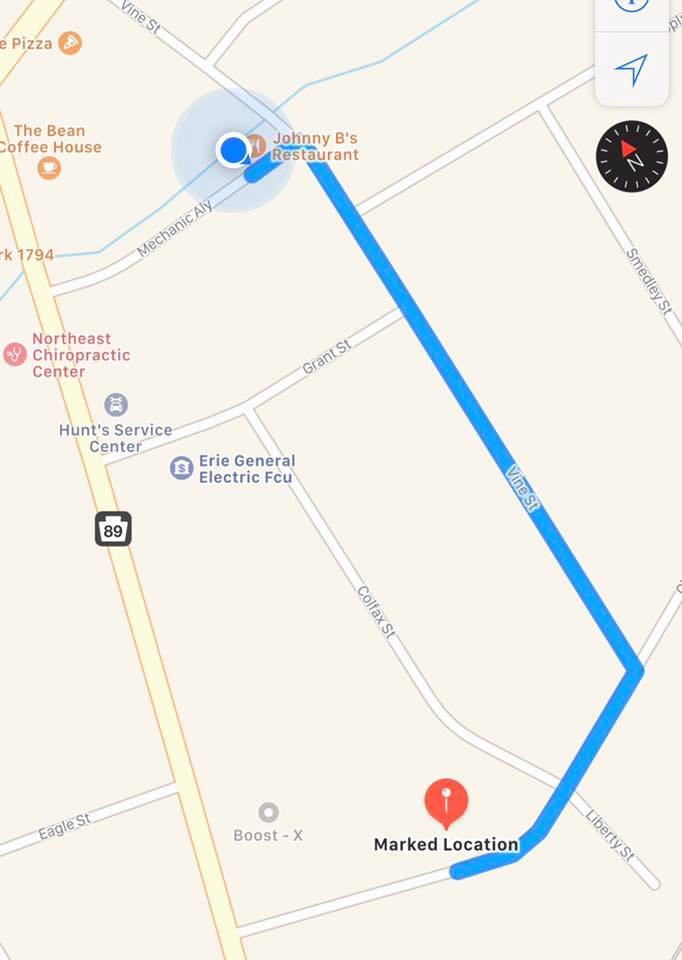Tap the blue current location dot
This screenshot has height=960, width=682.
(x=233, y=150)
